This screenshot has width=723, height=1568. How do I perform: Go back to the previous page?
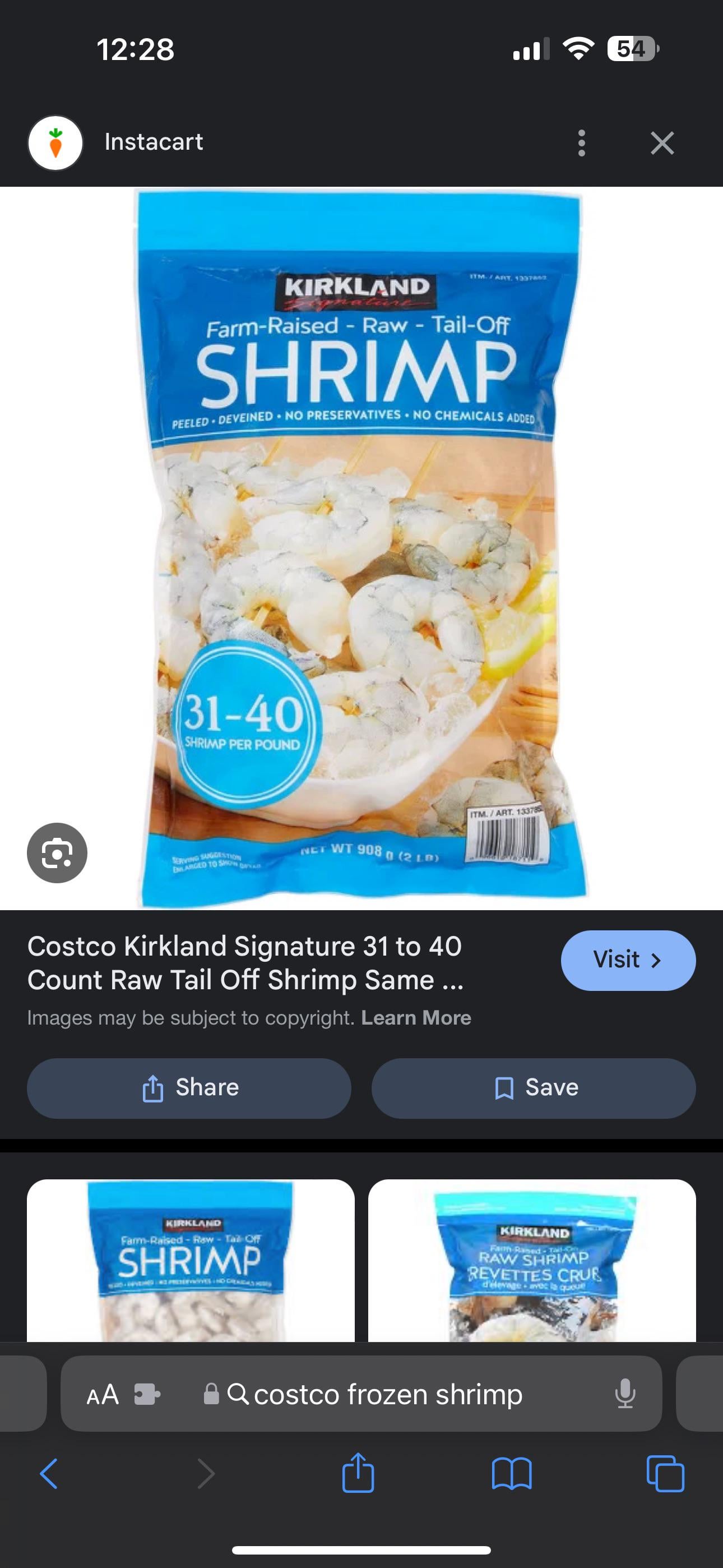tap(49, 1474)
